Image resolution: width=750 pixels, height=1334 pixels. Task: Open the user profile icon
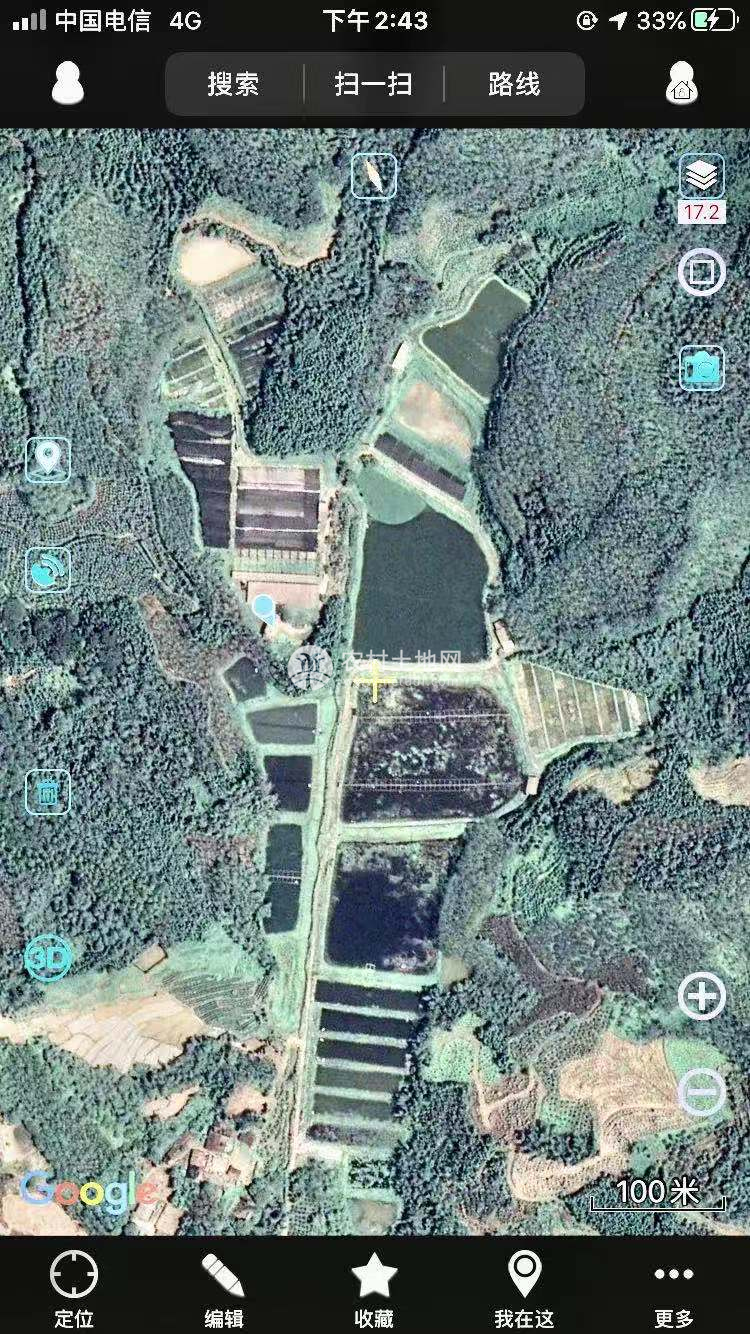click(x=67, y=83)
